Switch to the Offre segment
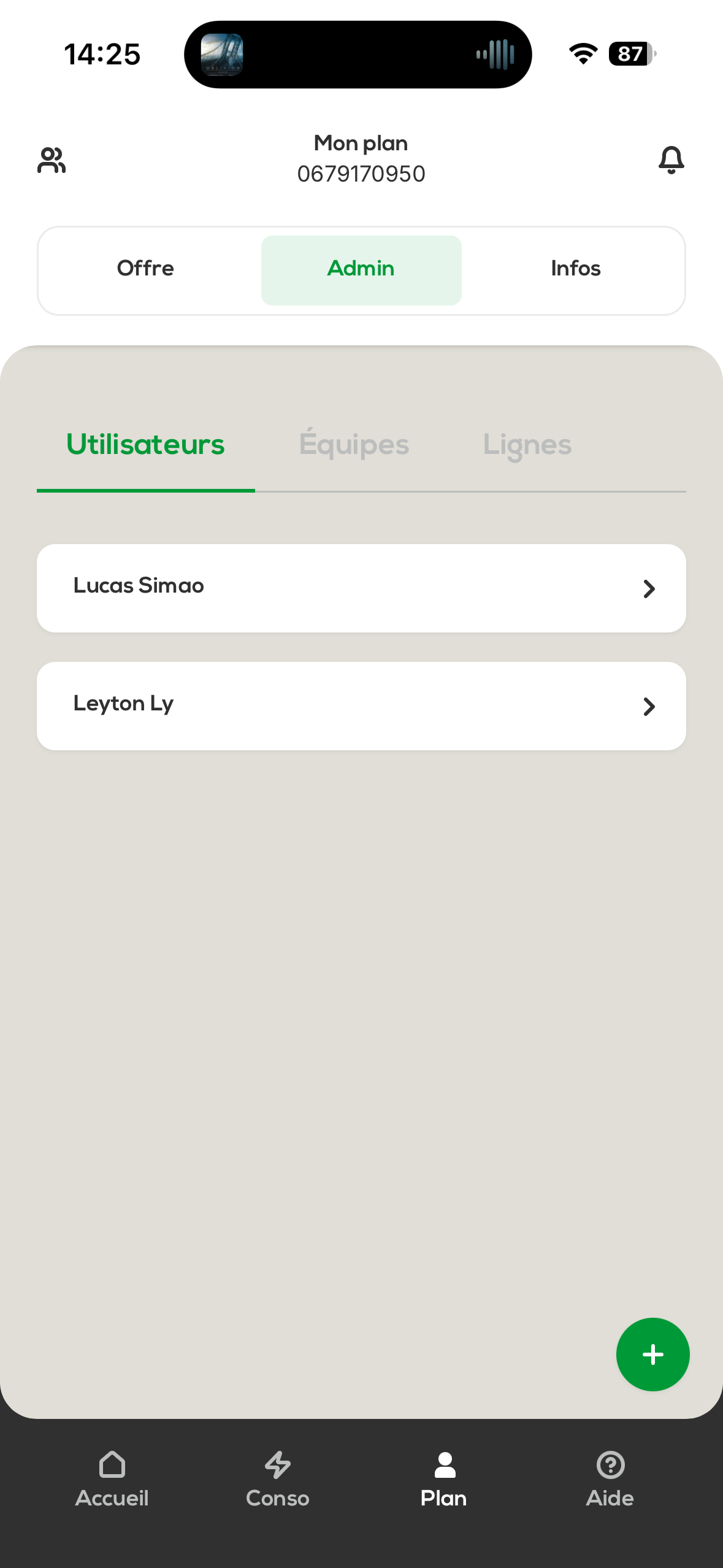The image size is (723, 1568). tap(145, 269)
